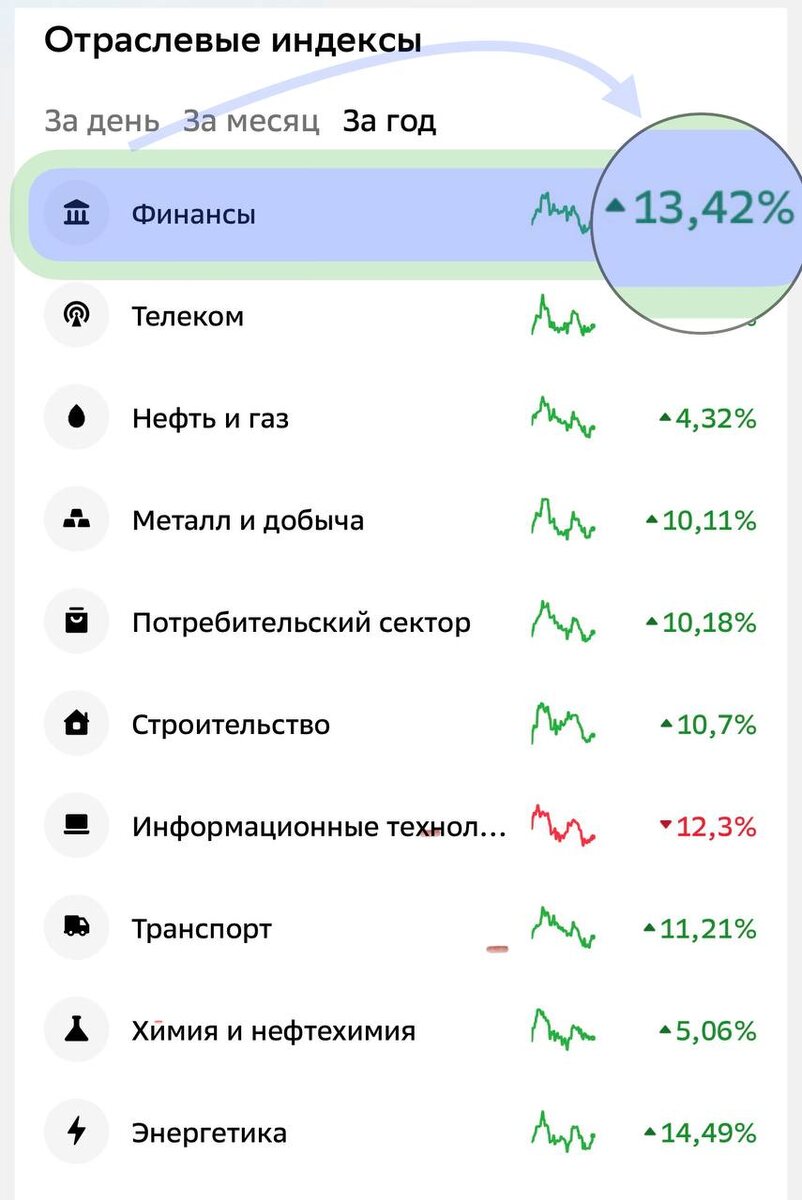The image size is (802, 1200).
Task: Click the truck icon next to Транспорт
Action: (77, 927)
